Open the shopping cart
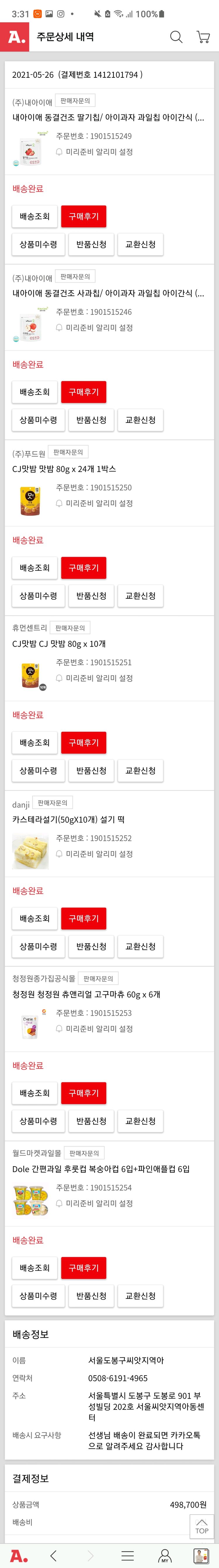219x1568 pixels. (203, 37)
